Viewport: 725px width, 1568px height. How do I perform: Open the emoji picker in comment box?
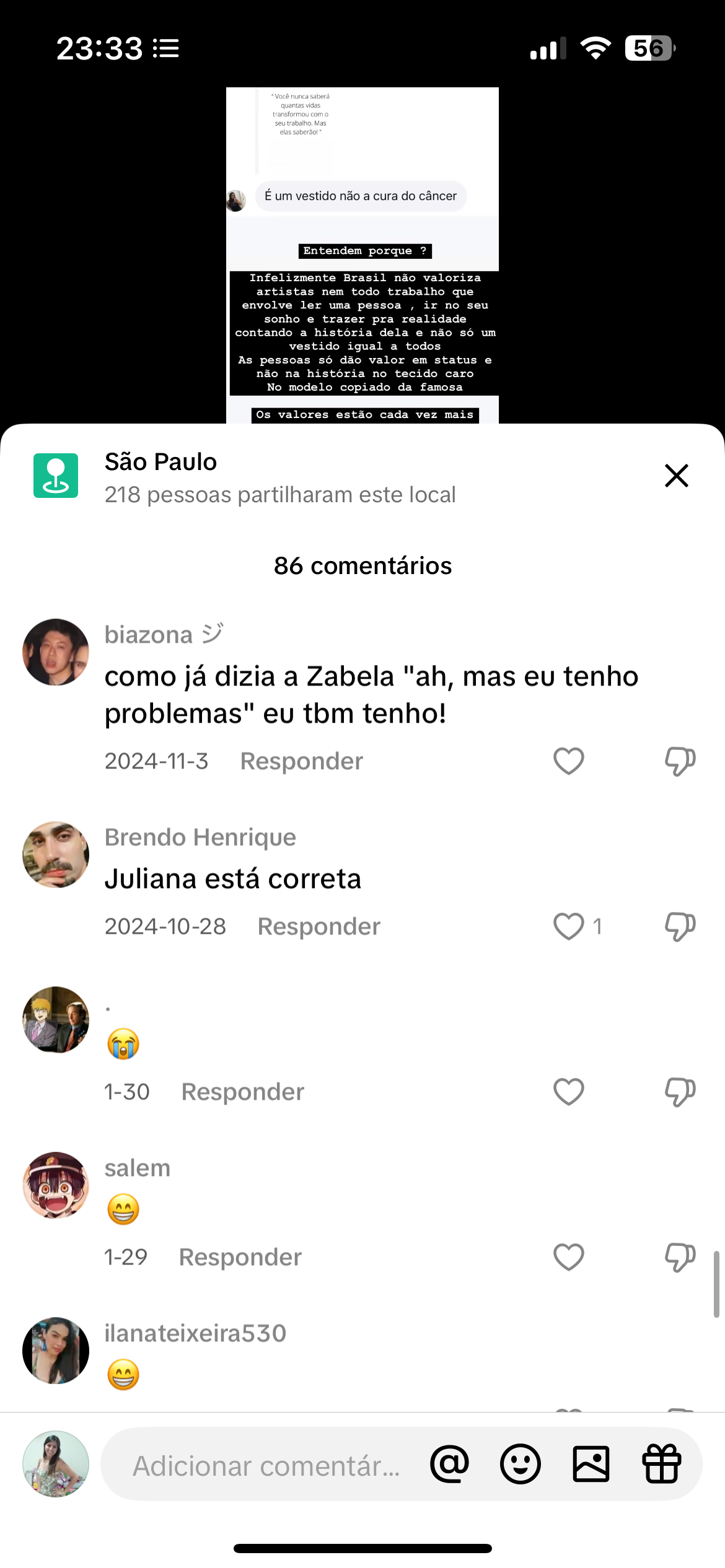(521, 1465)
